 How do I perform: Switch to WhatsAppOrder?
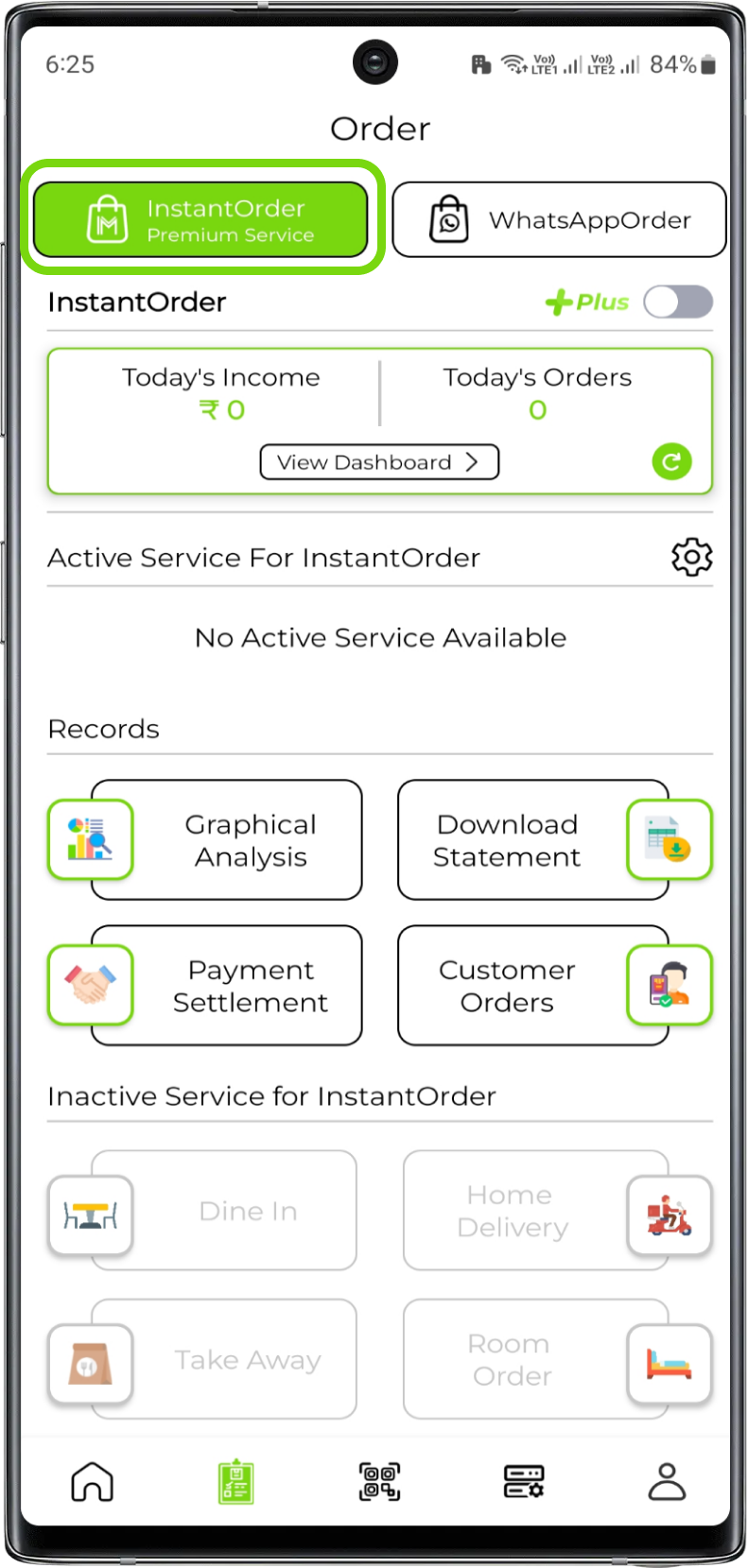pos(559,219)
